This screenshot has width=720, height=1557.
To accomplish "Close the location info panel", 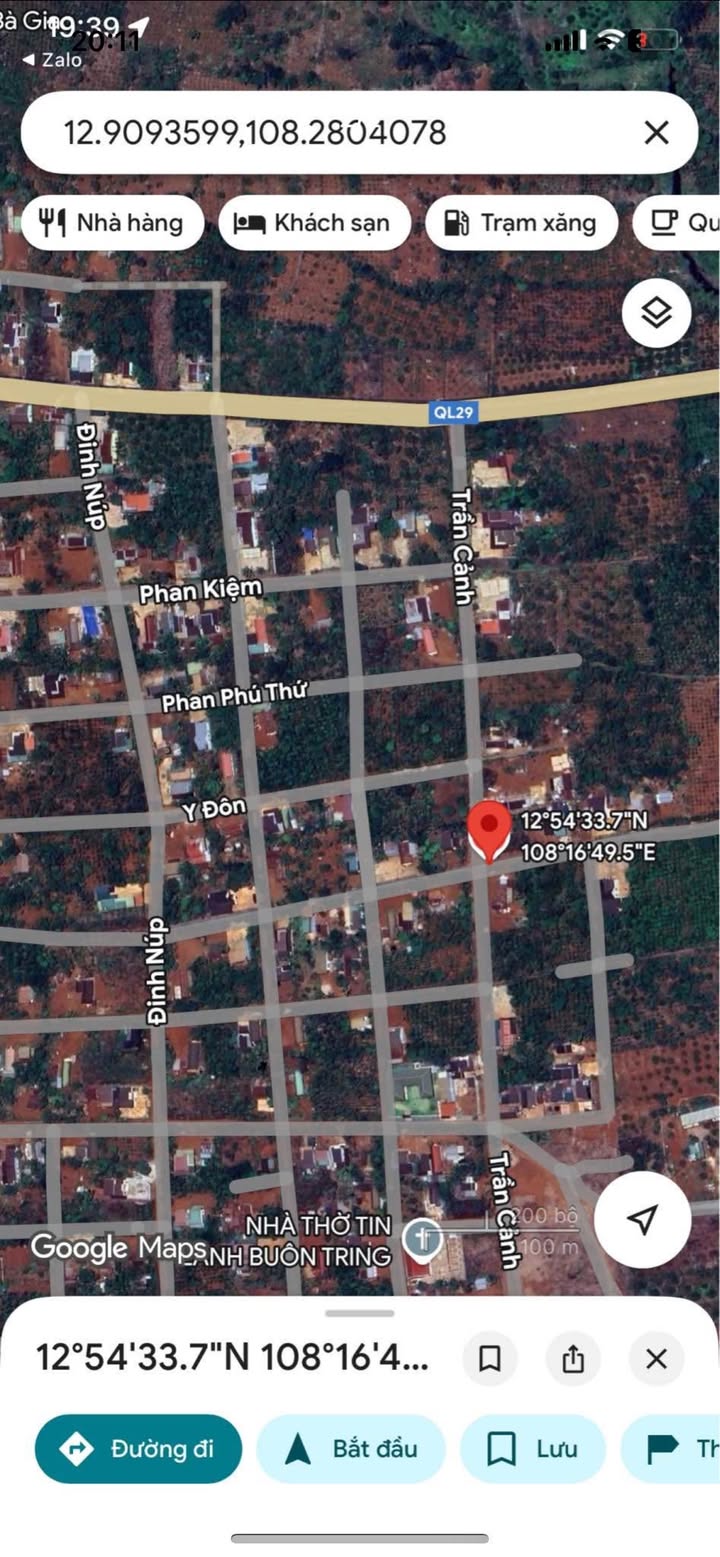I will point(656,1358).
